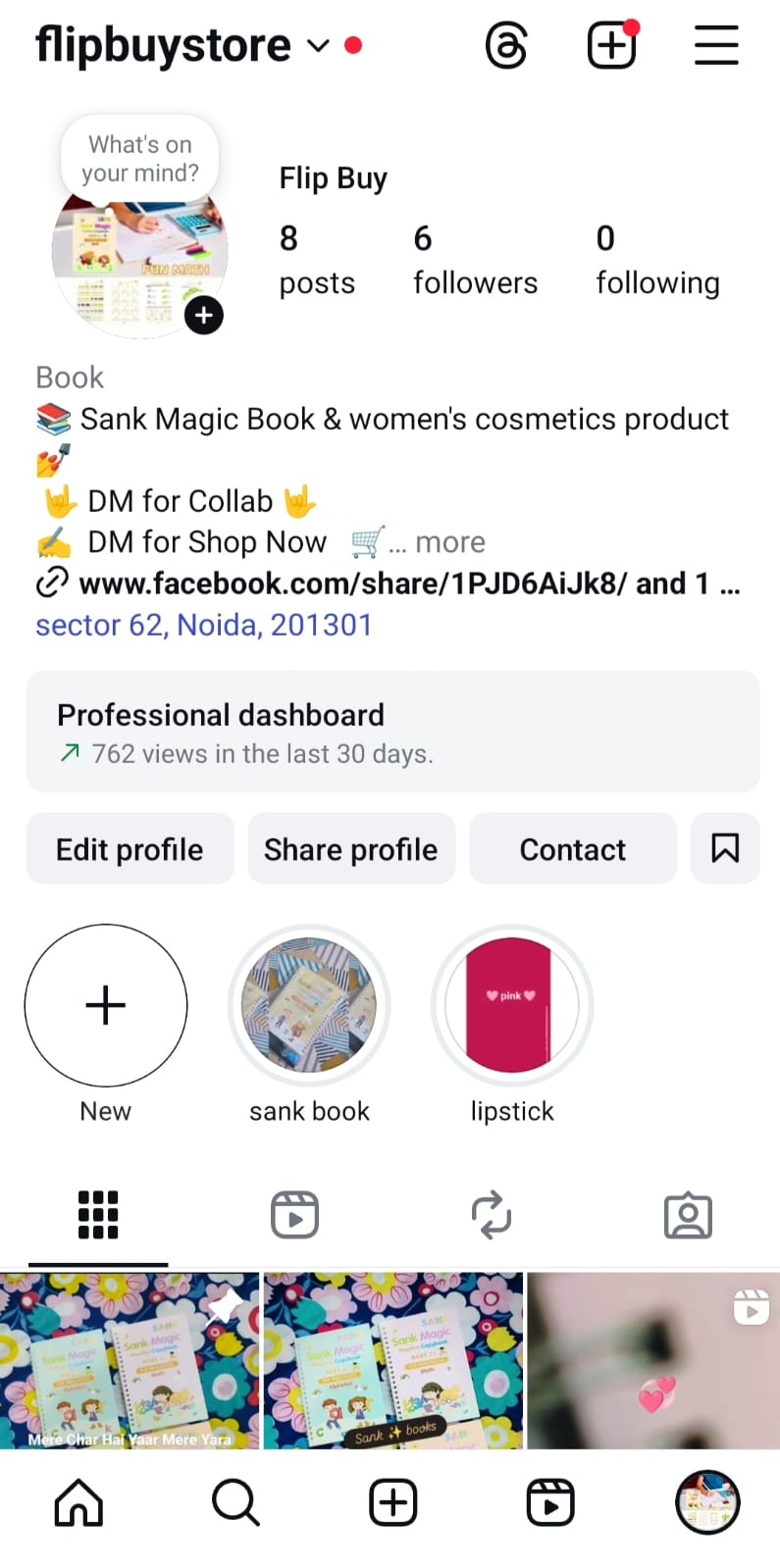Viewport: 780px width, 1568px height.
Task: Open the Professional dashboard
Action: [392, 732]
